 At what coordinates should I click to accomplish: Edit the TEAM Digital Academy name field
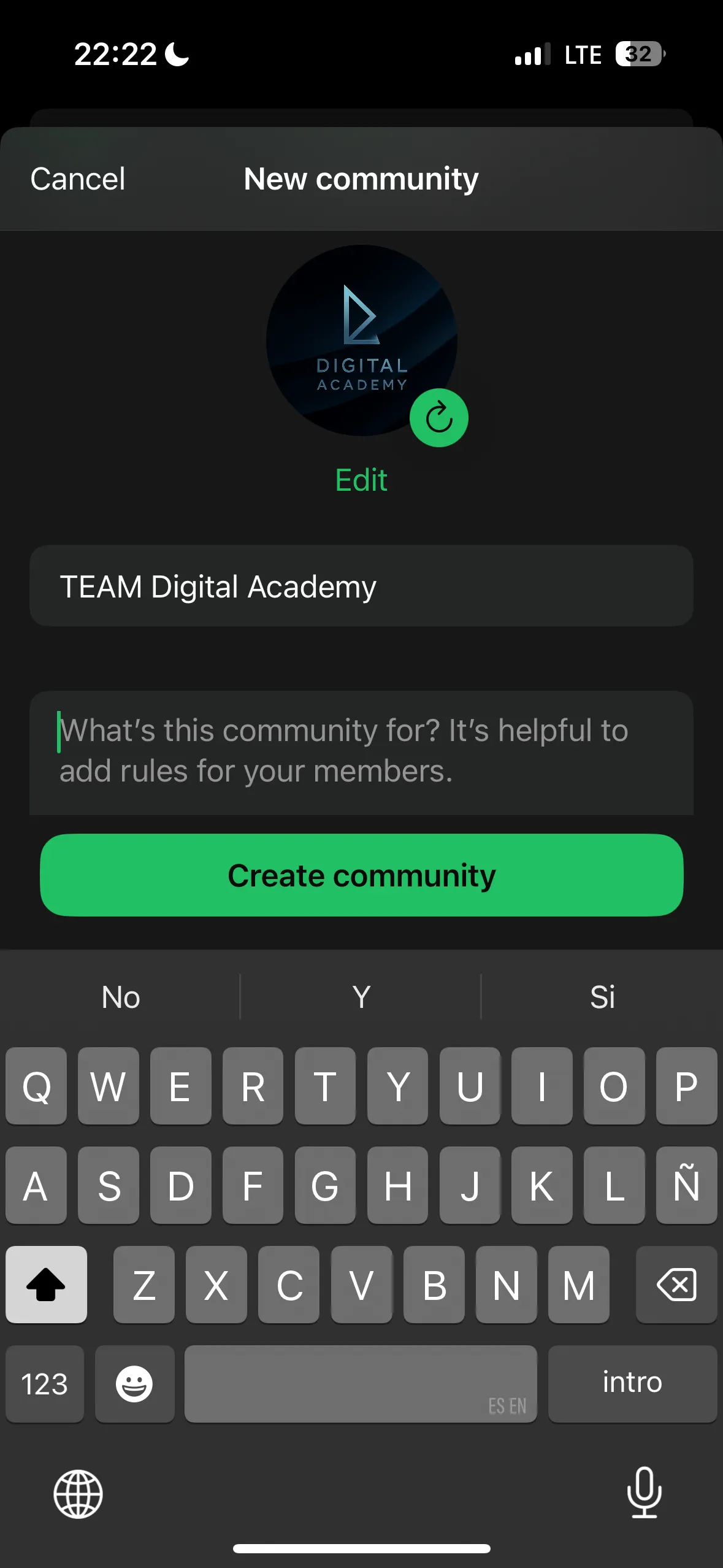point(361,586)
